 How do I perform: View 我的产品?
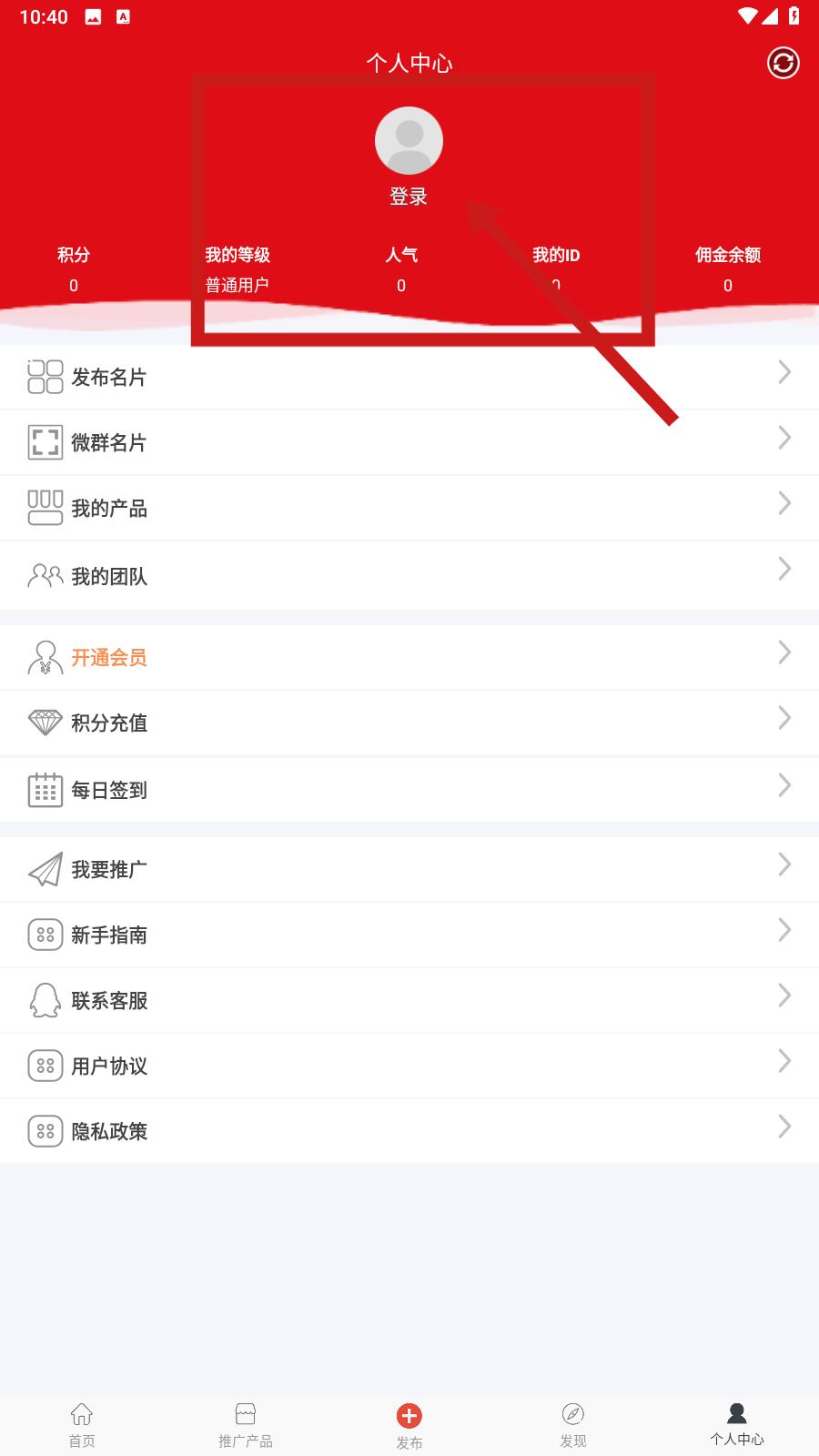[409, 508]
